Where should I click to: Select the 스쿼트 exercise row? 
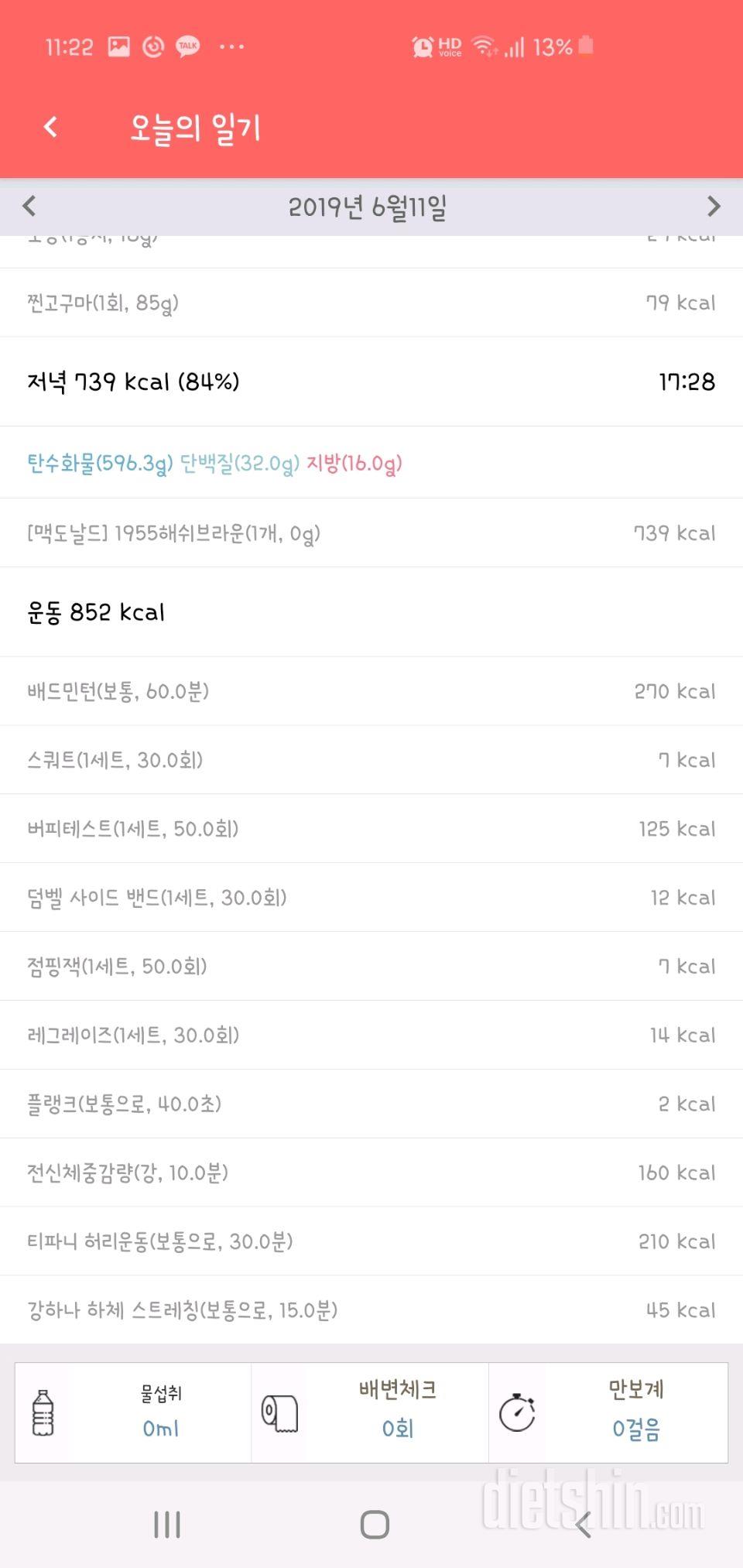coord(371,760)
